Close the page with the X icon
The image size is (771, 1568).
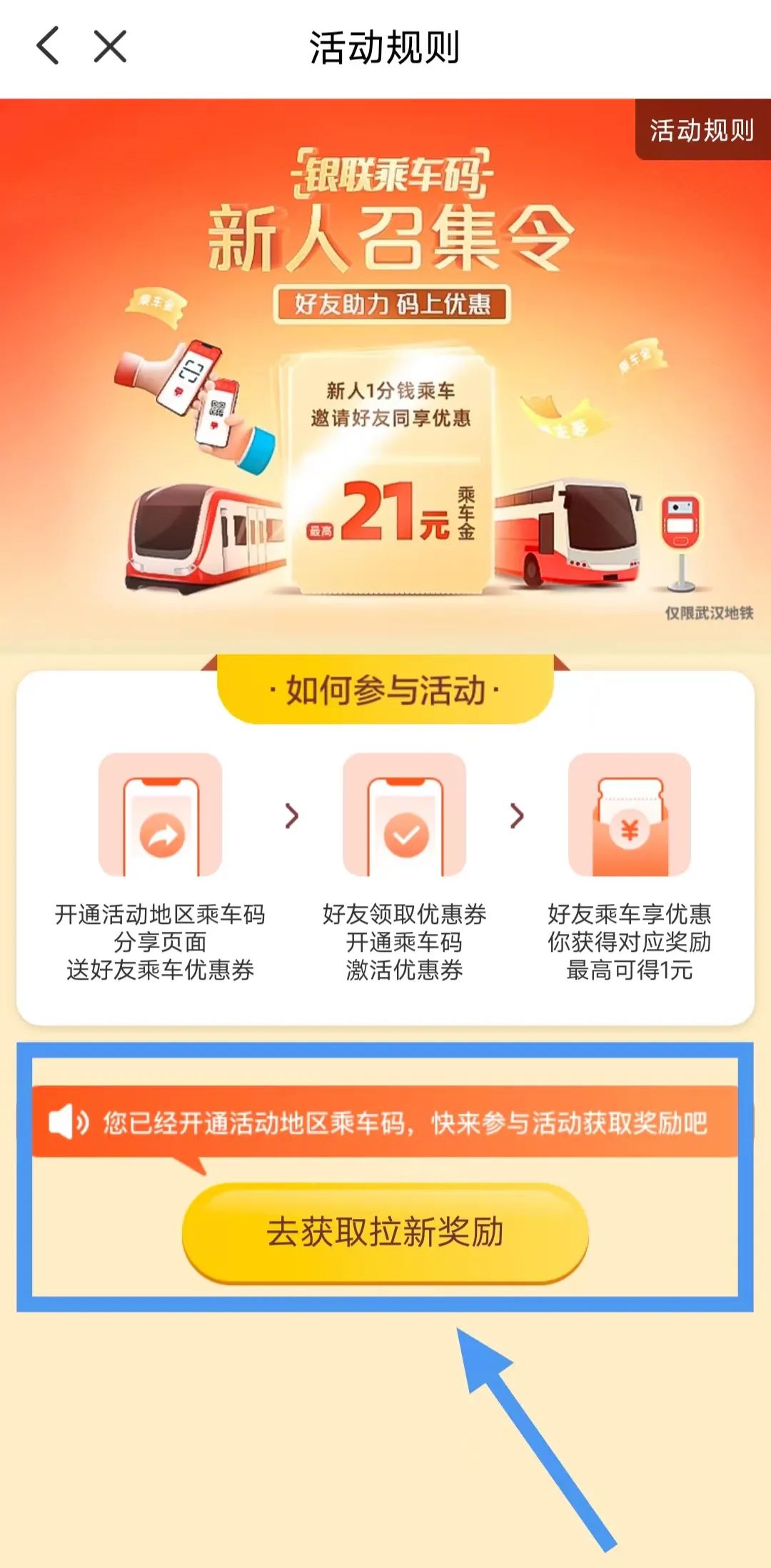point(110,47)
